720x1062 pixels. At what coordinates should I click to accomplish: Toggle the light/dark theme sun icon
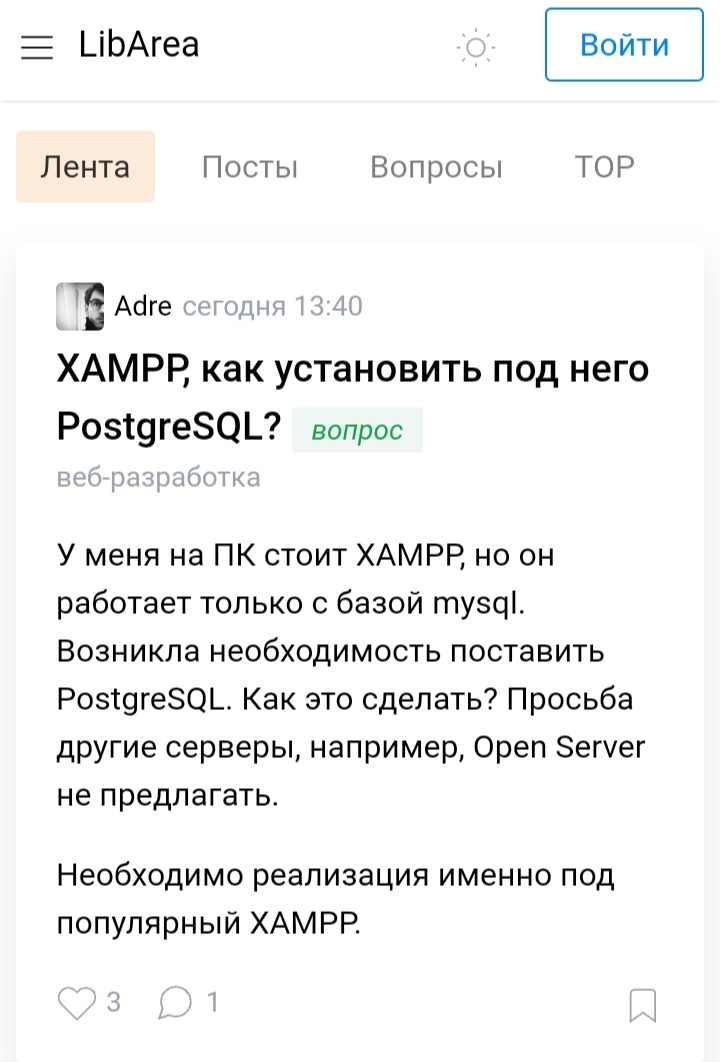(475, 47)
